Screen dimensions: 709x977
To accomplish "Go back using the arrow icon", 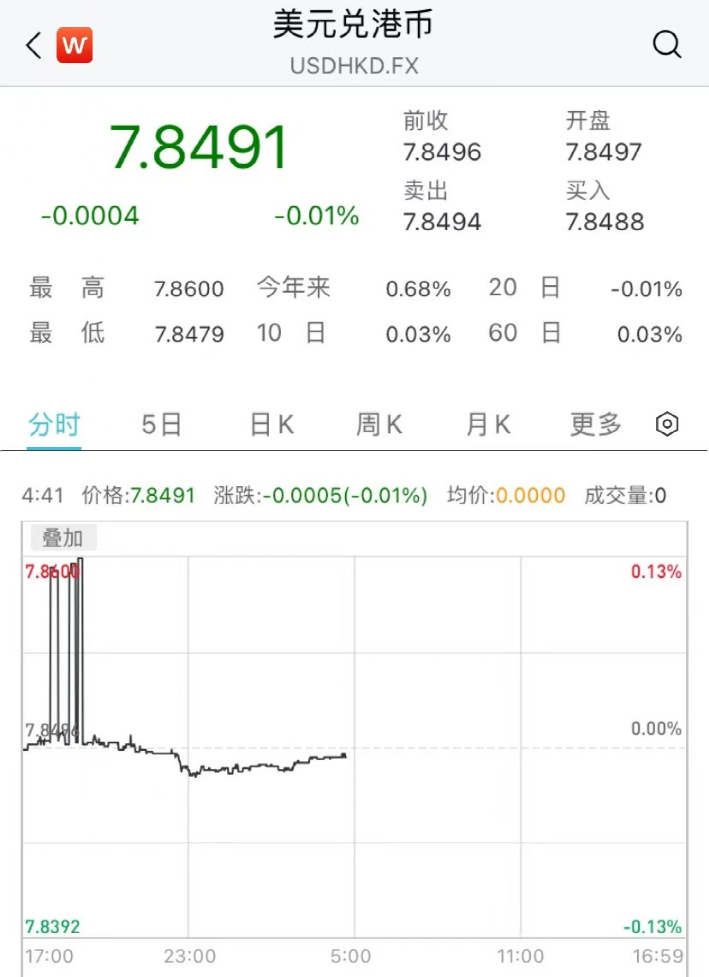I will tap(34, 45).
